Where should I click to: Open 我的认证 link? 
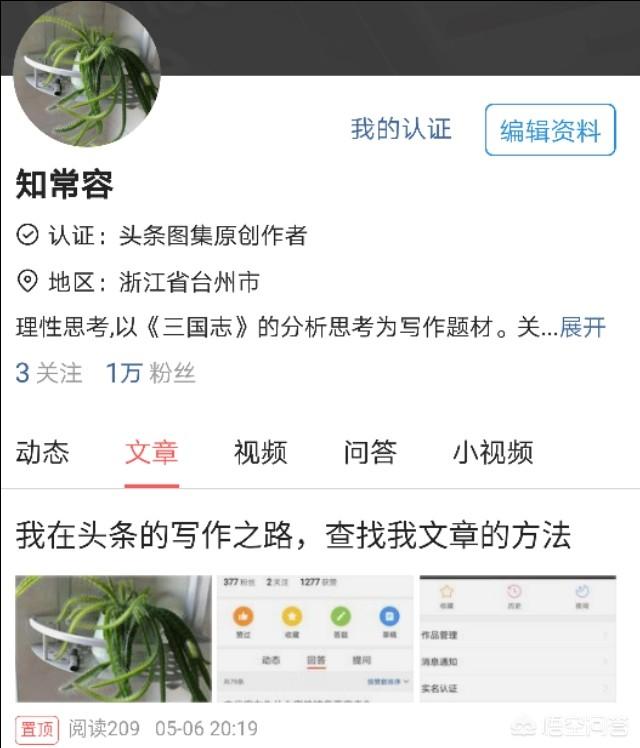coord(401,129)
